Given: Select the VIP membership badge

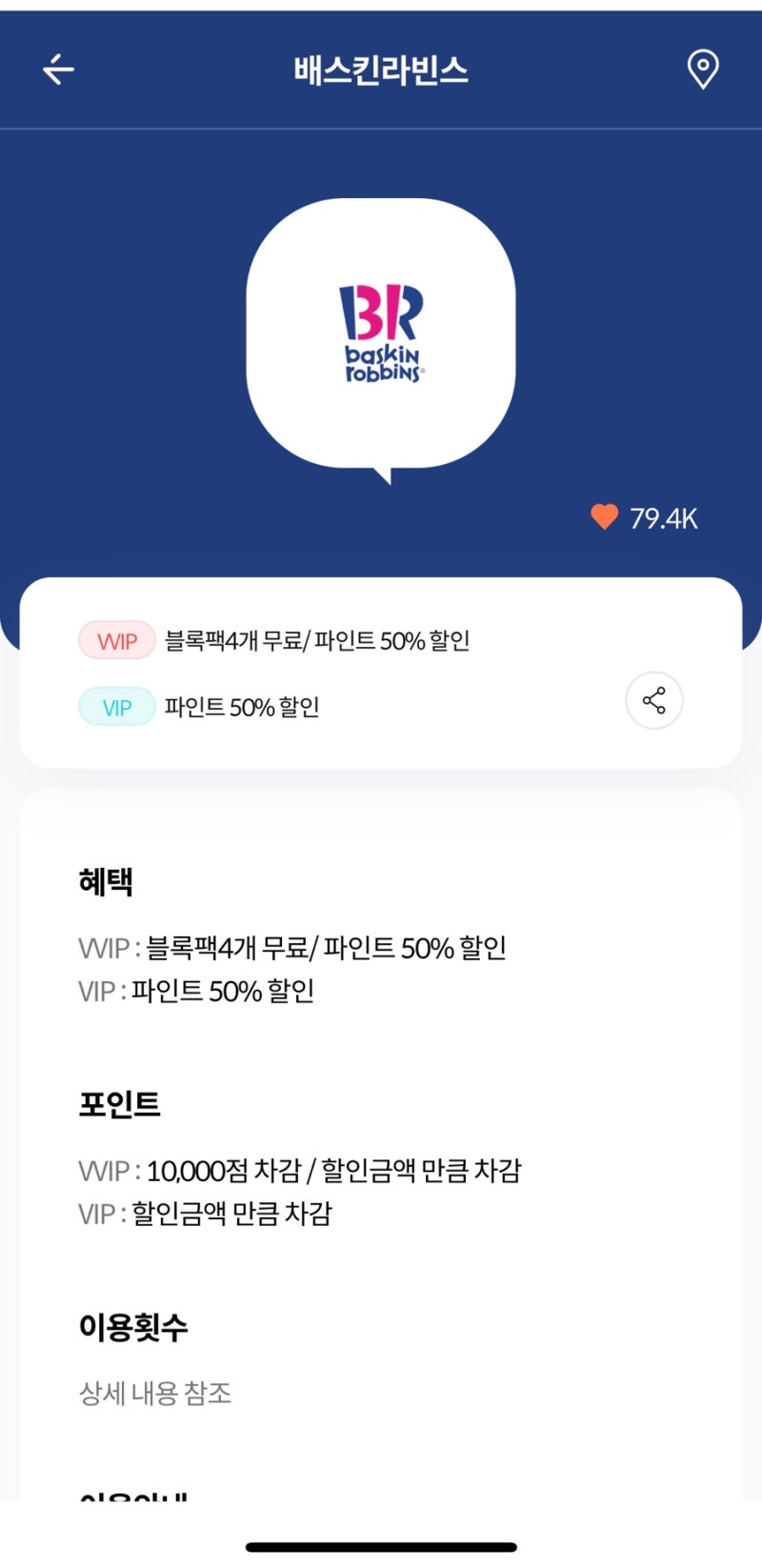Looking at the screenshot, I should [116, 707].
